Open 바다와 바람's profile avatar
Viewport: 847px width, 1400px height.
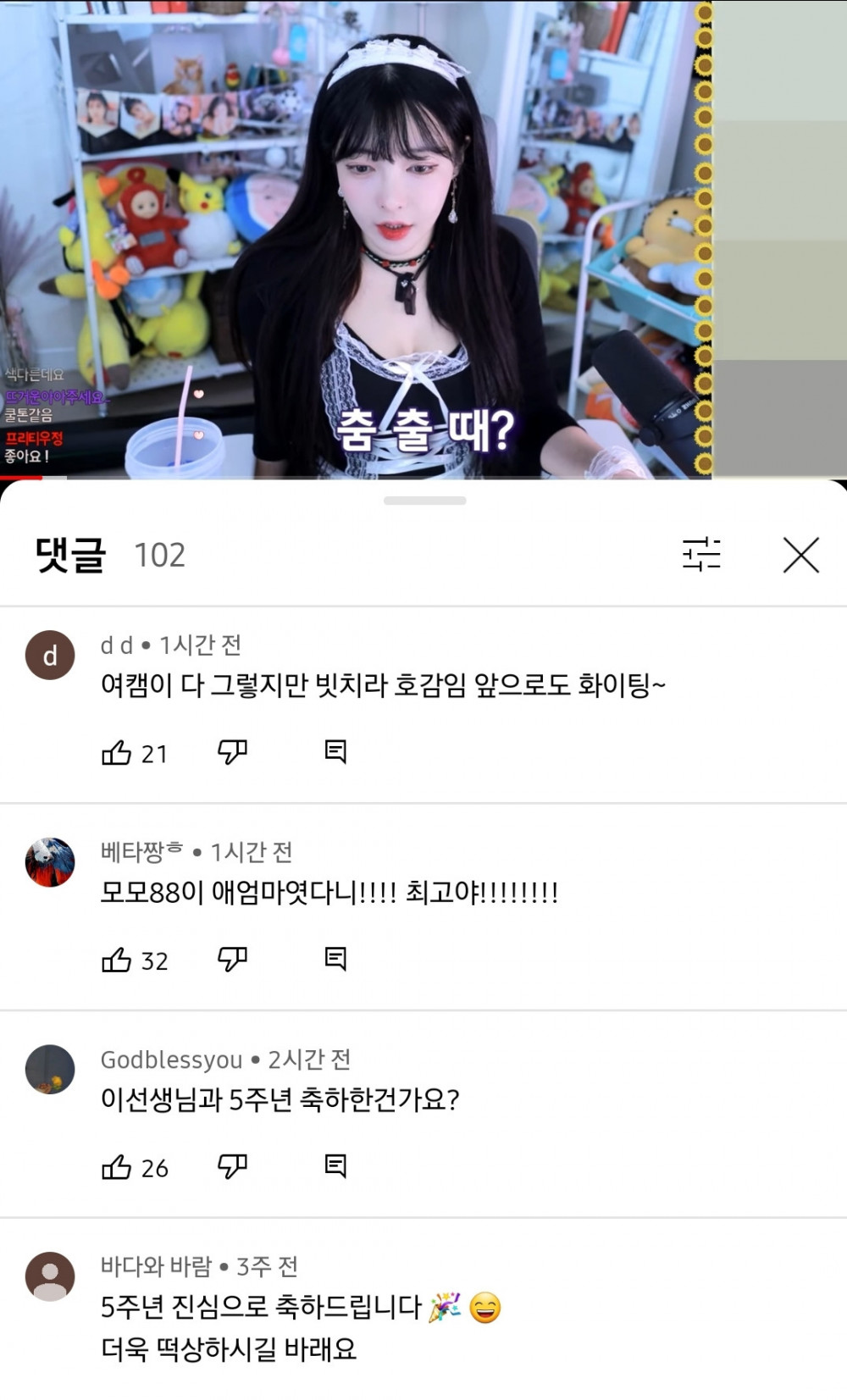(50, 1276)
